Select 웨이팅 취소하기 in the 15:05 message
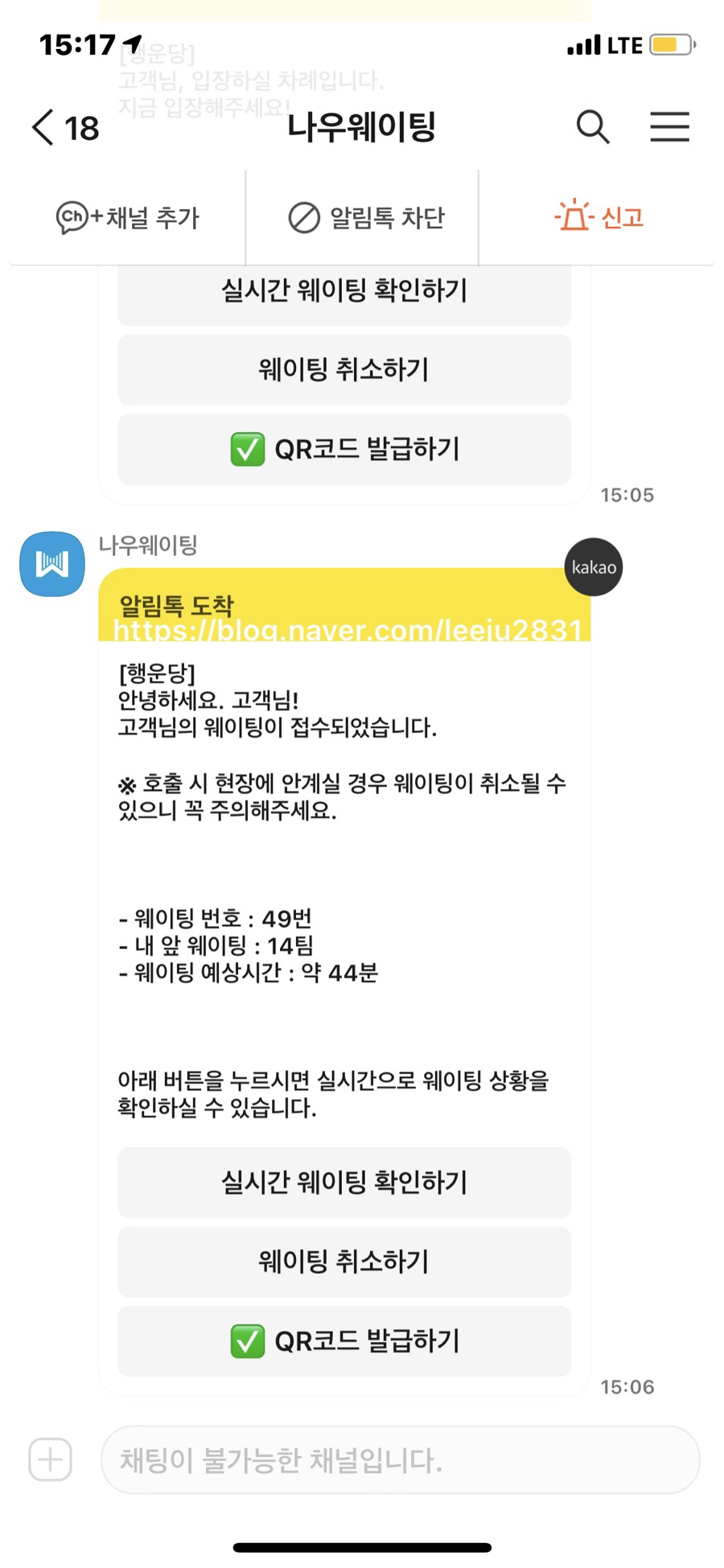Image resolution: width=724 pixels, height=1568 pixels. [x=344, y=370]
